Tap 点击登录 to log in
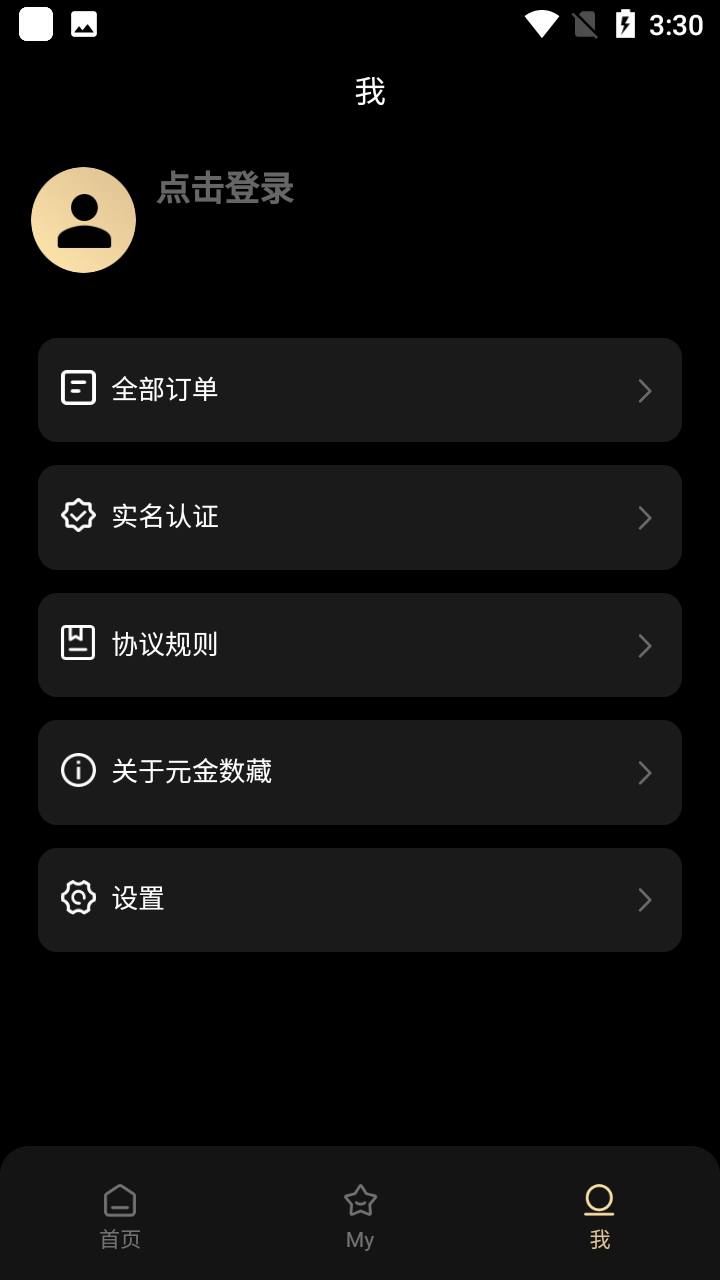720x1280 pixels. 225,188
